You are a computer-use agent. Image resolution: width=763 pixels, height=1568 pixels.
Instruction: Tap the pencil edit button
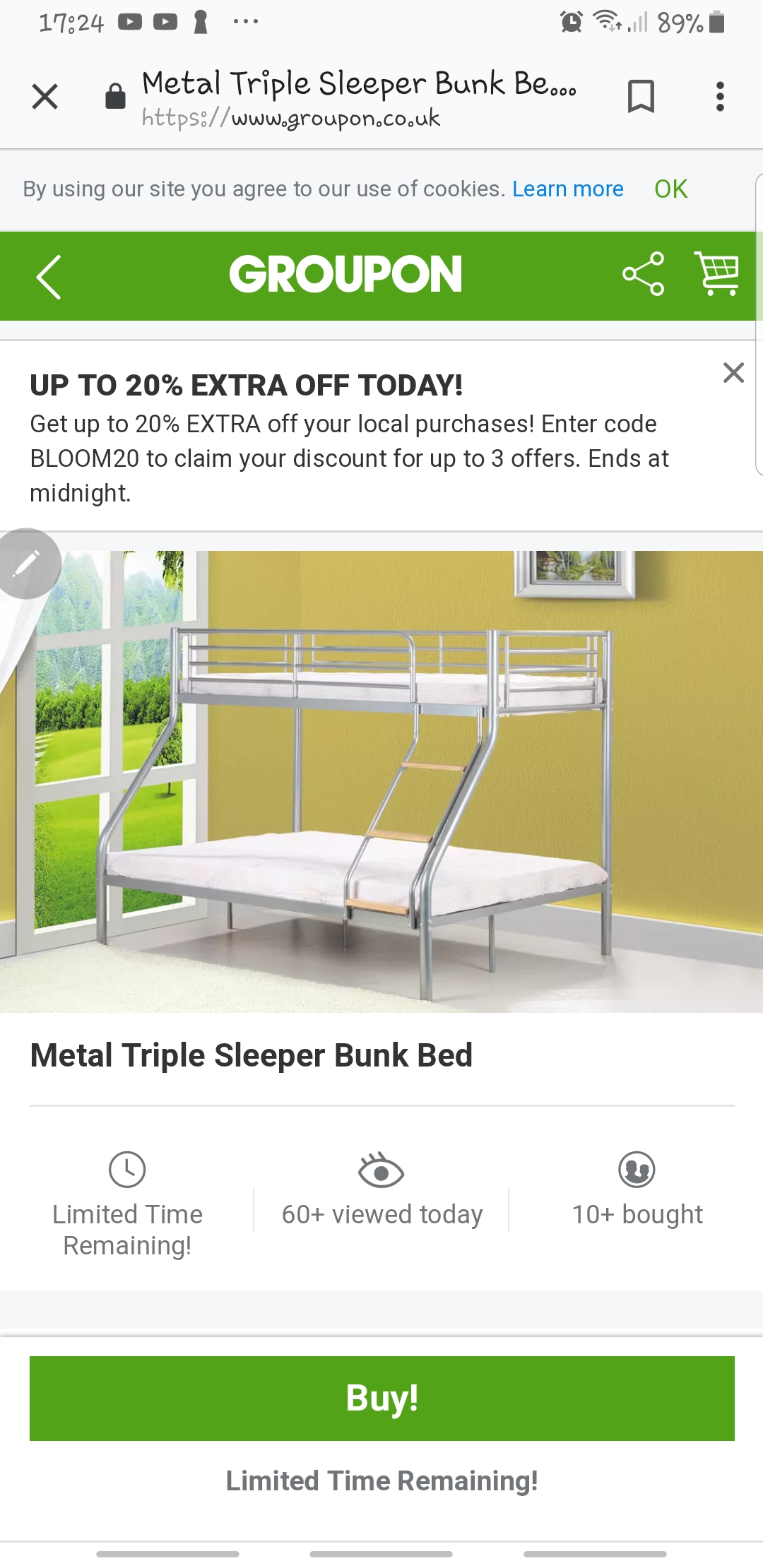(27, 564)
